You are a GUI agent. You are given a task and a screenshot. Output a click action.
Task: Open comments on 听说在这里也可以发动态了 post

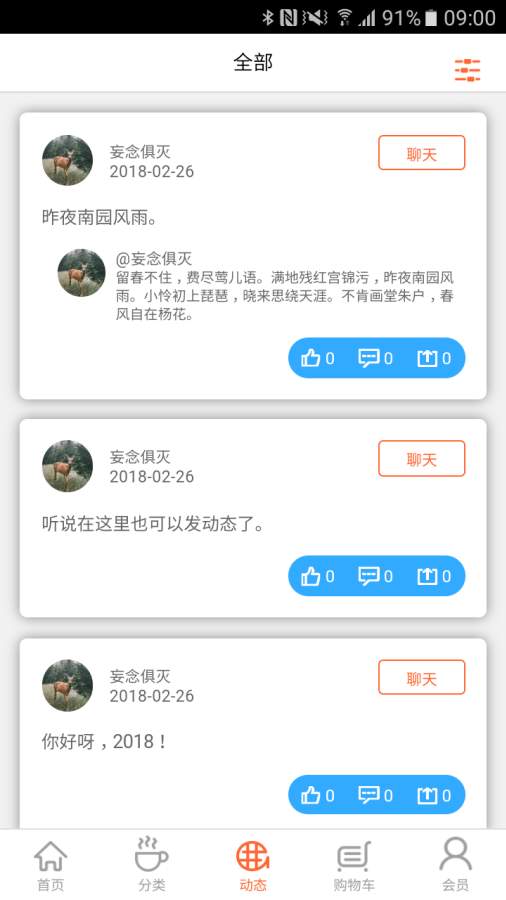[x=376, y=576]
